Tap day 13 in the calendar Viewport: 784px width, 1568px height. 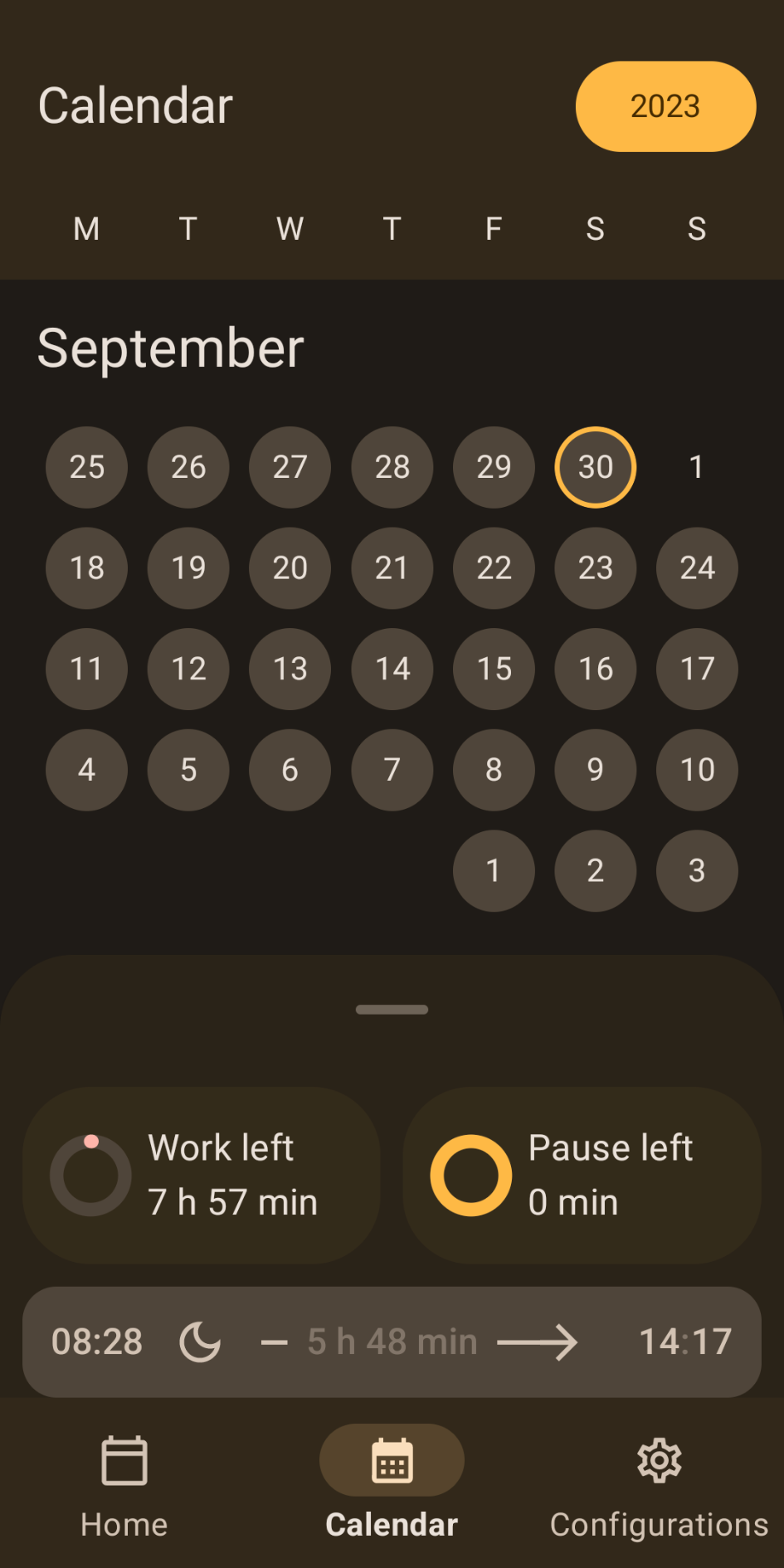(x=290, y=669)
